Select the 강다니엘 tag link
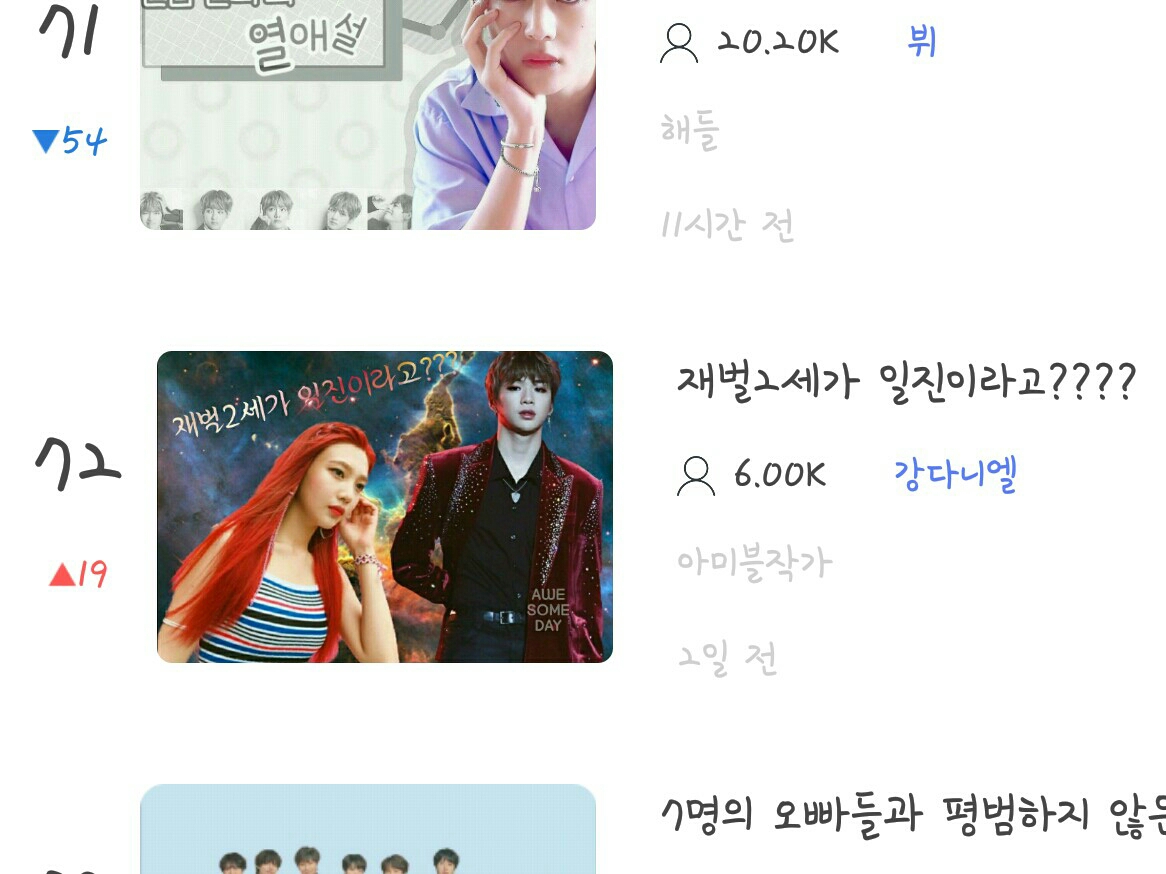Image resolution: width=1166 pixels, height=874 pixels. (954, 474)
